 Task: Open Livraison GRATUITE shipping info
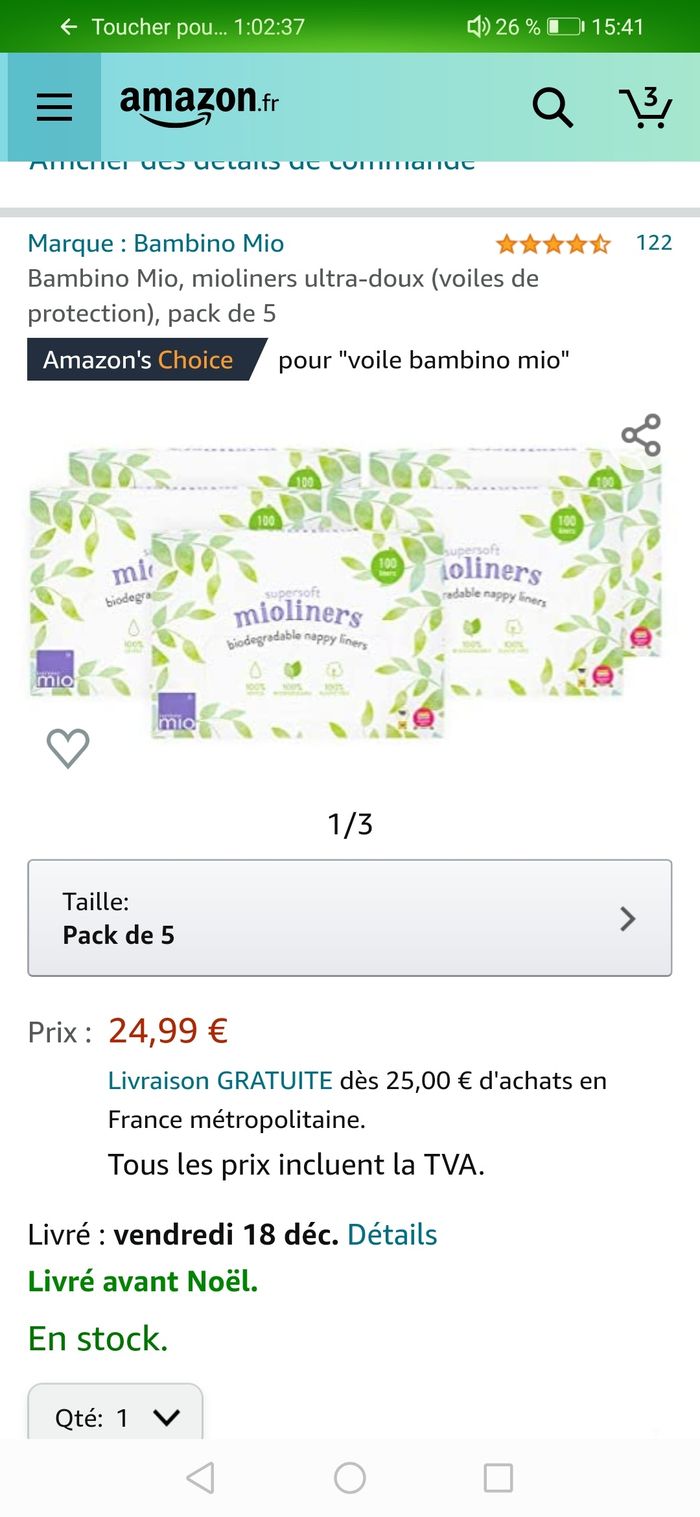pos(220,1080)
